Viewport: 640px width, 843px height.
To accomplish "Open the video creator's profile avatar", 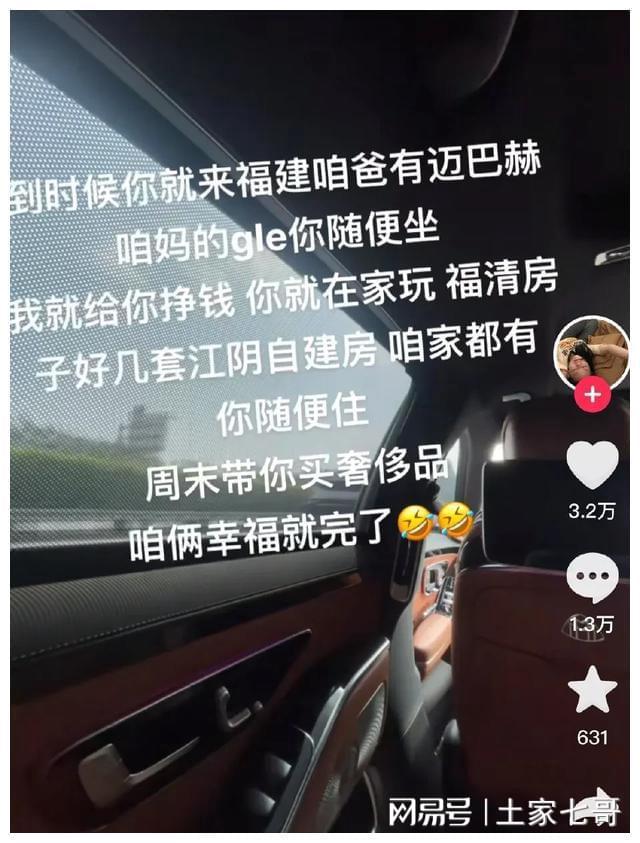I will [592, 352].
